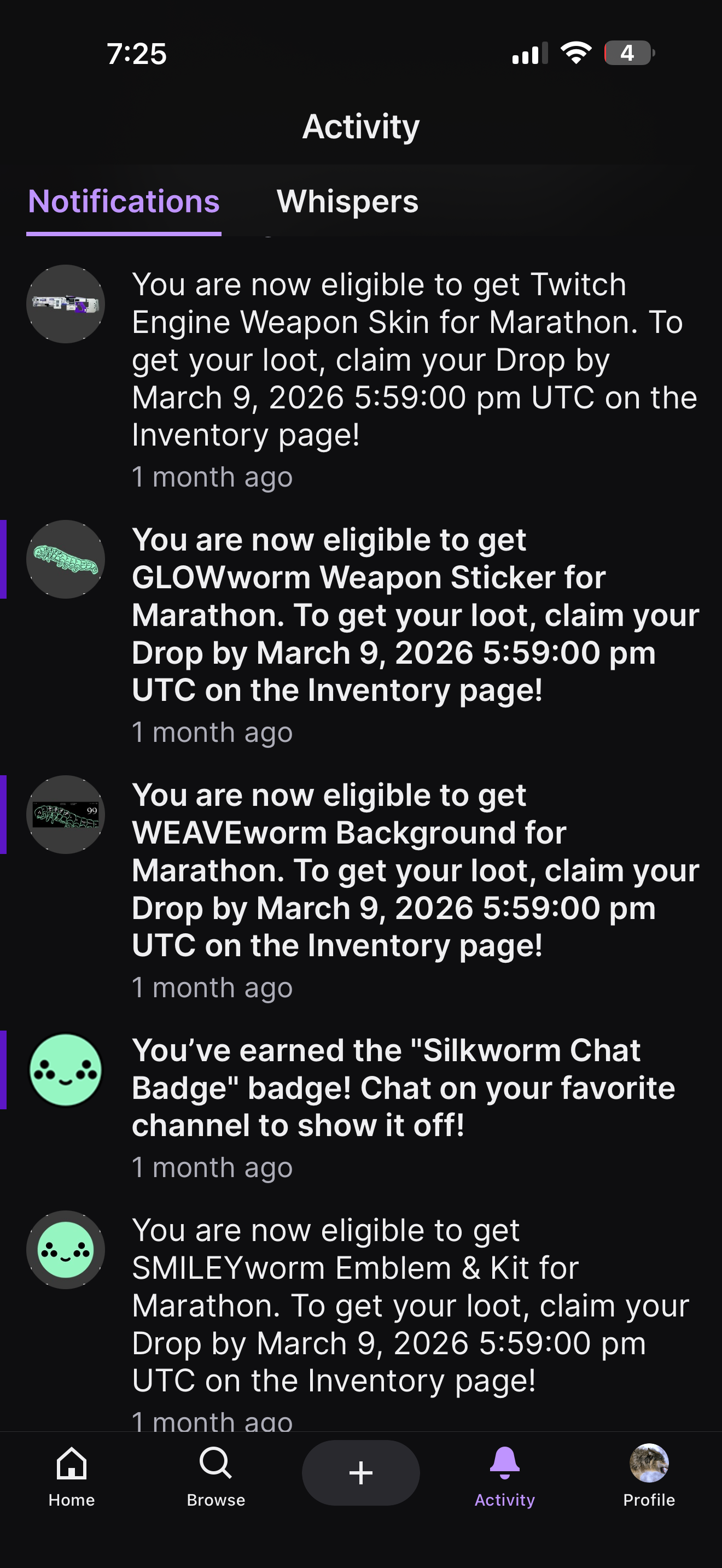
Task: Open the GLOWworm Weapon Sticker notification
Action: 414,616
